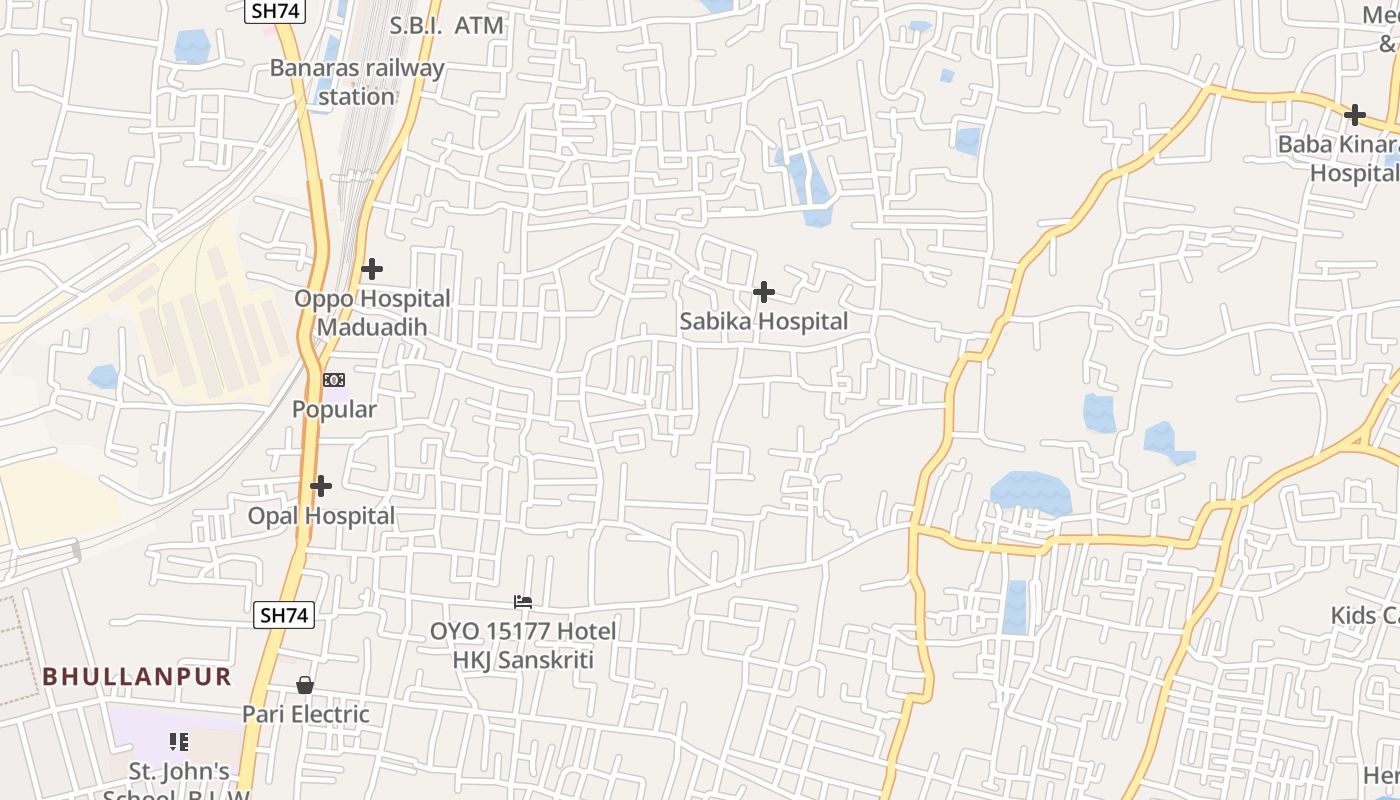Select the Popular bank marker
The width and height of the screenshot is (1400, 800).
pos(334,380)
